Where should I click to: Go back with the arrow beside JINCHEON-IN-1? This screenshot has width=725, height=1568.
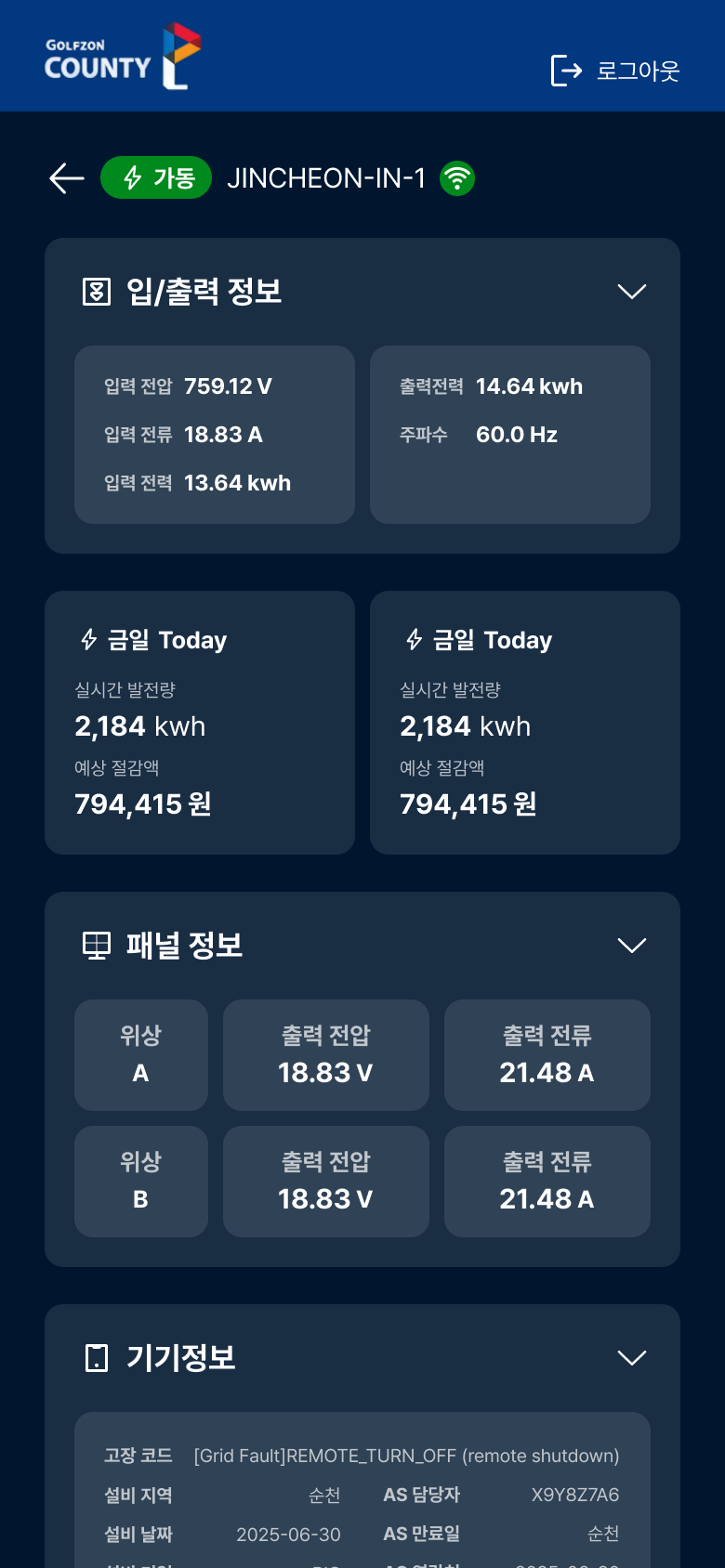(x=67, y=178)
